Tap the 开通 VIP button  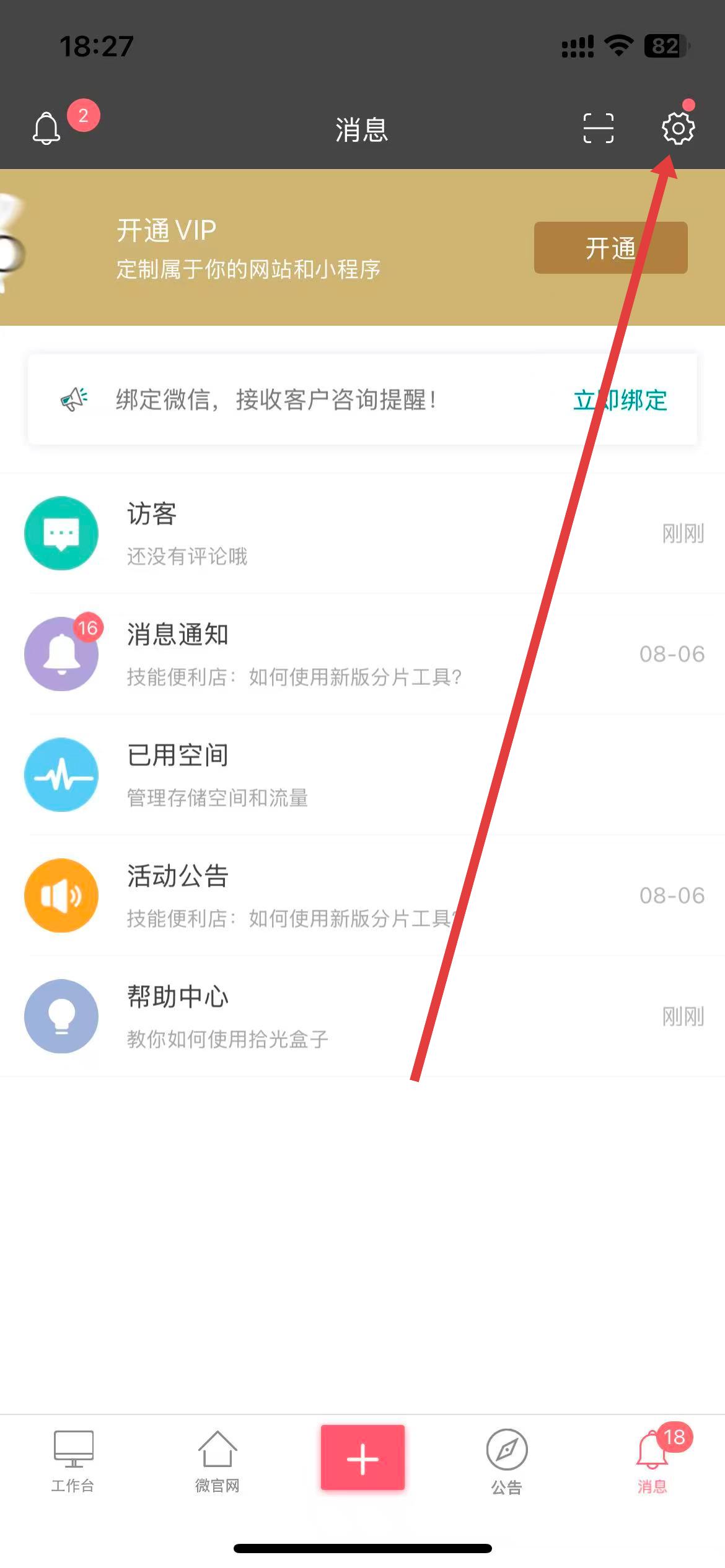click(610, 248)
